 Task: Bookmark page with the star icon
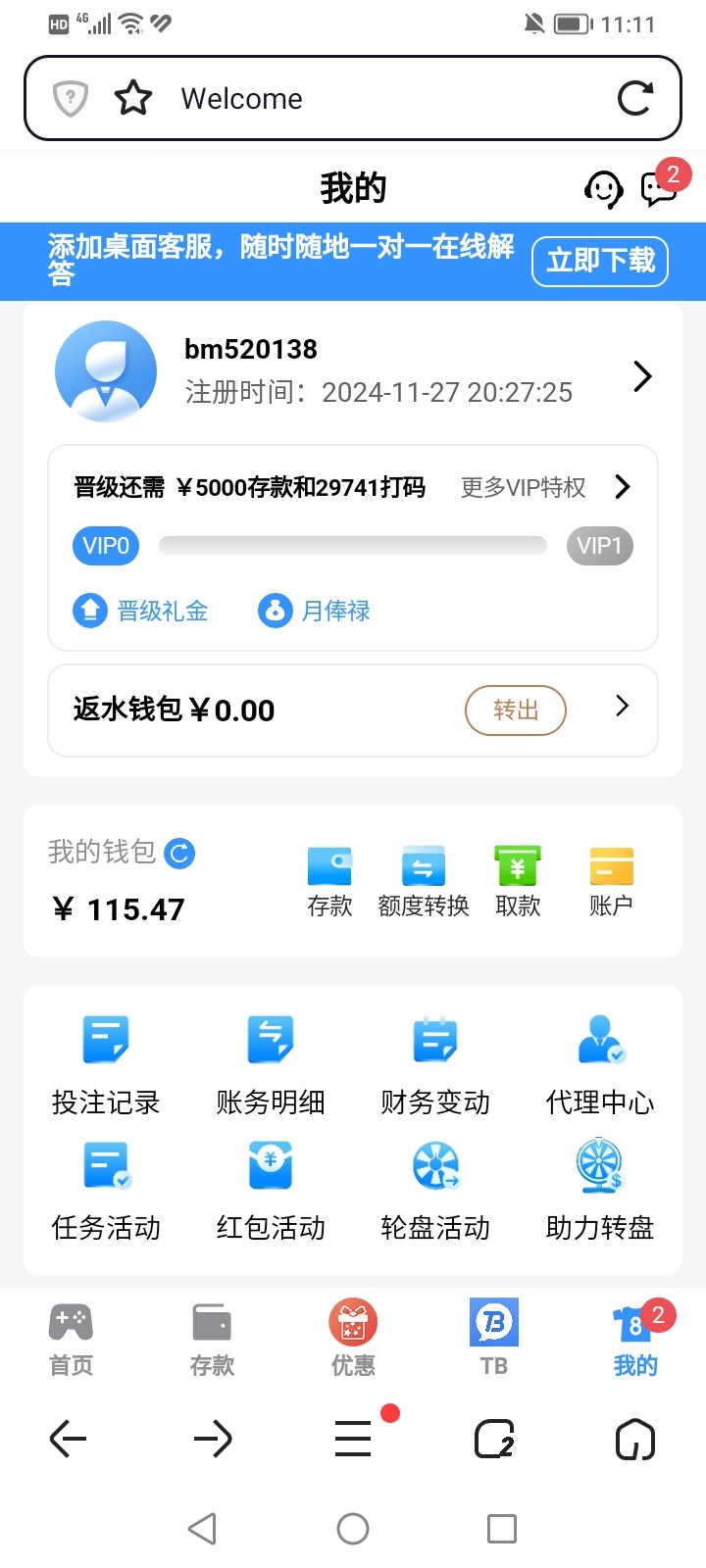[x=133, y=98]
